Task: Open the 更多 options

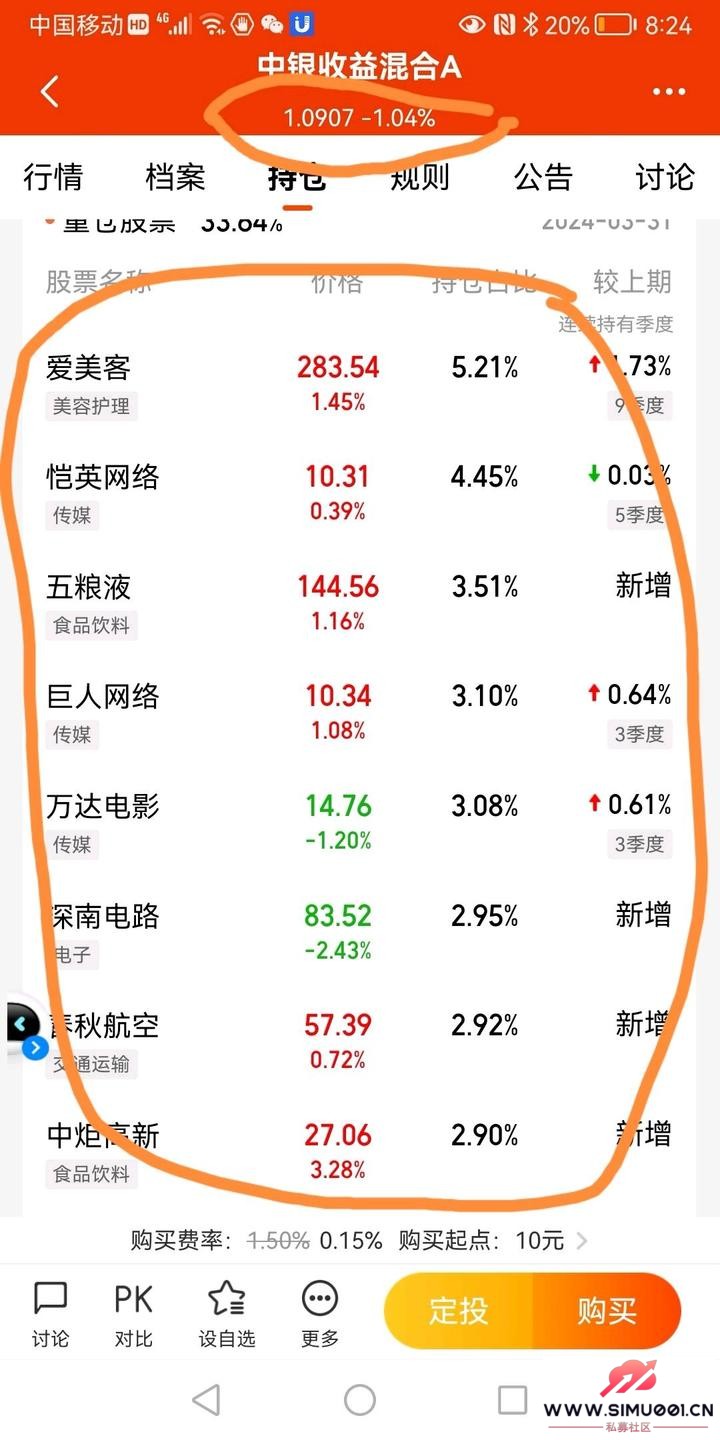Action: click(320, 1314)
